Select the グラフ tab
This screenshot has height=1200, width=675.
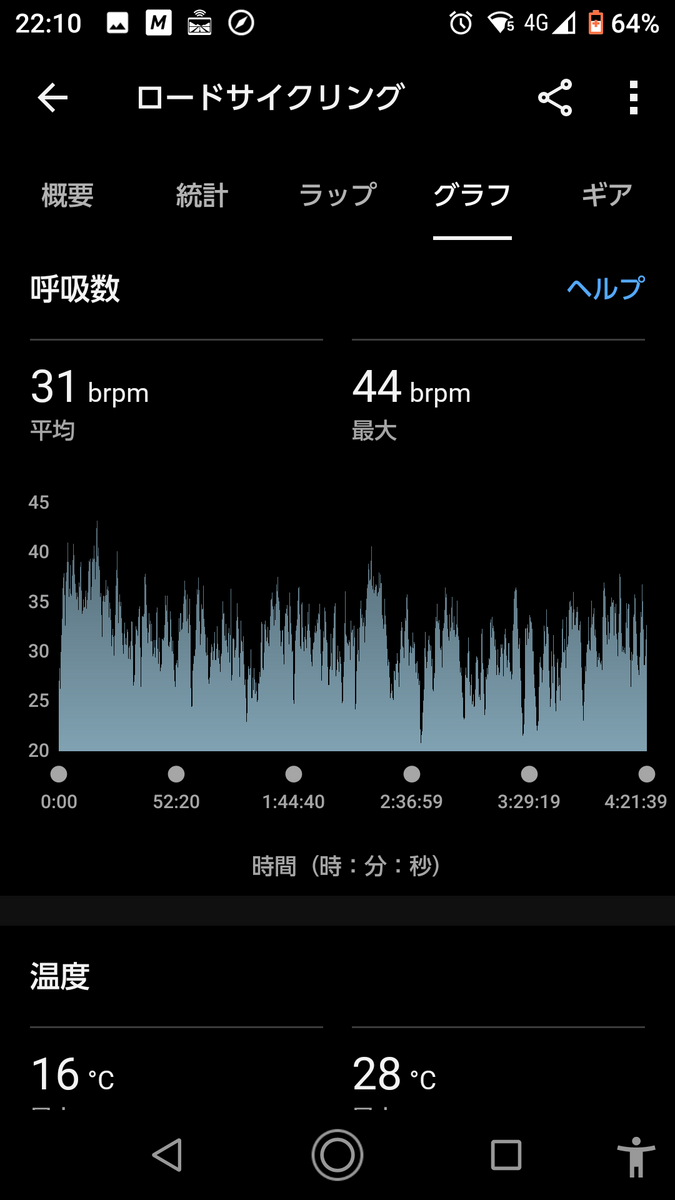472,194
